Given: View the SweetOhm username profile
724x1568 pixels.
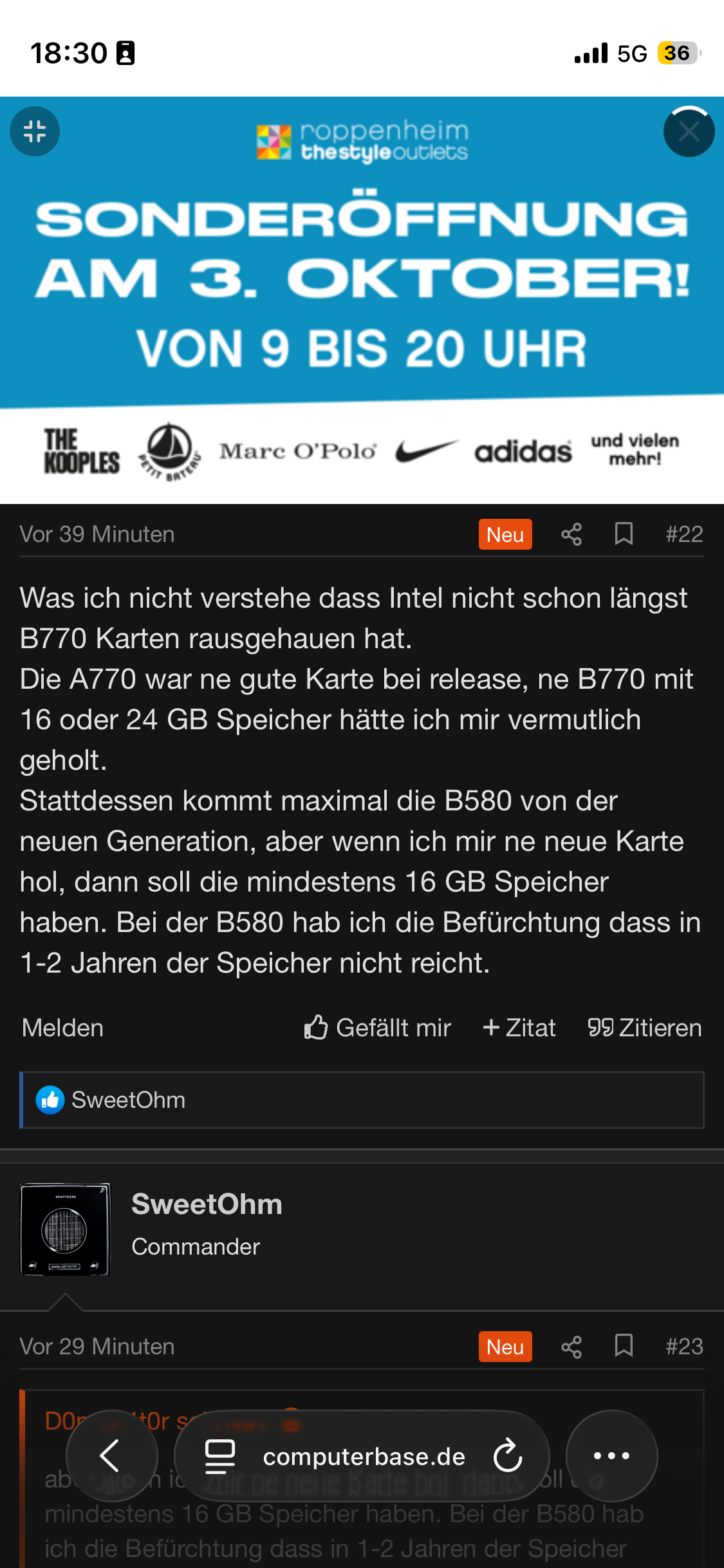Looking at the screenshot, I should 207,1204.
